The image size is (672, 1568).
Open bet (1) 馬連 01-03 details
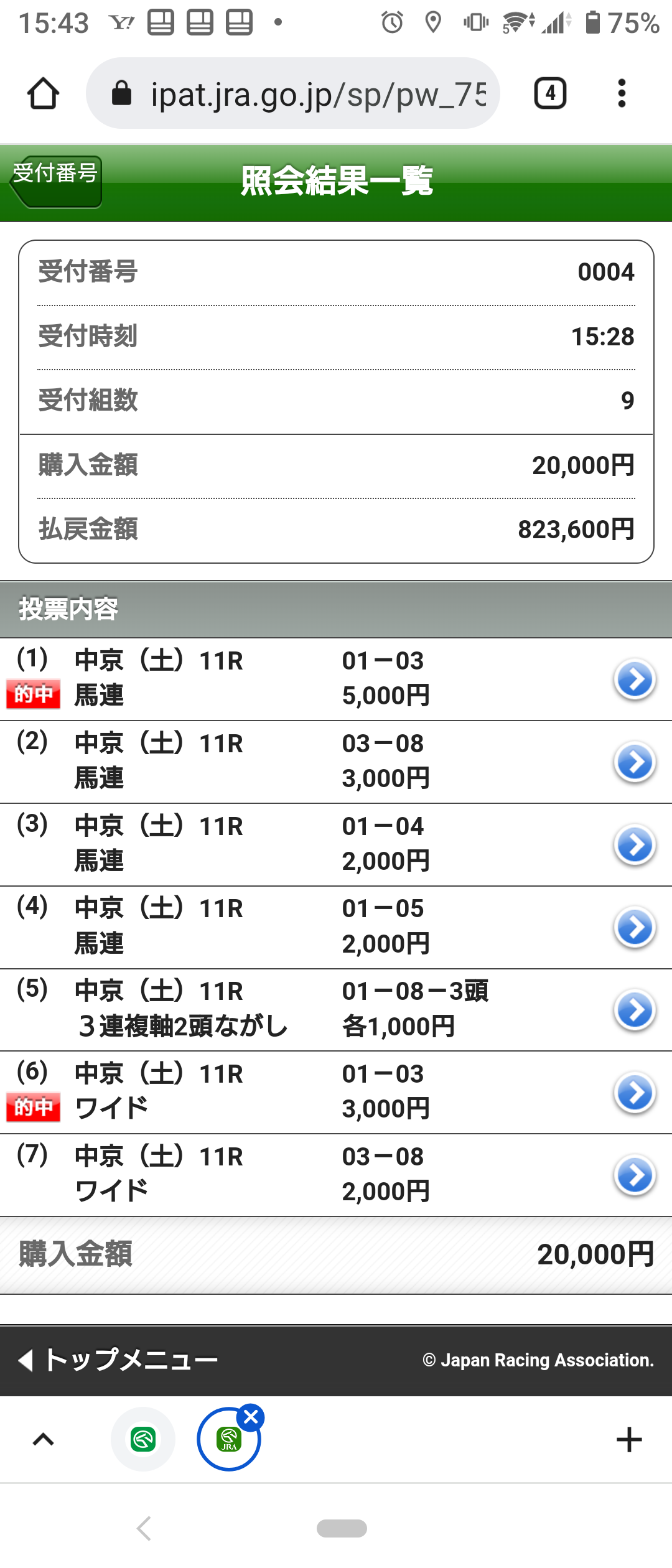pos(634,679)
